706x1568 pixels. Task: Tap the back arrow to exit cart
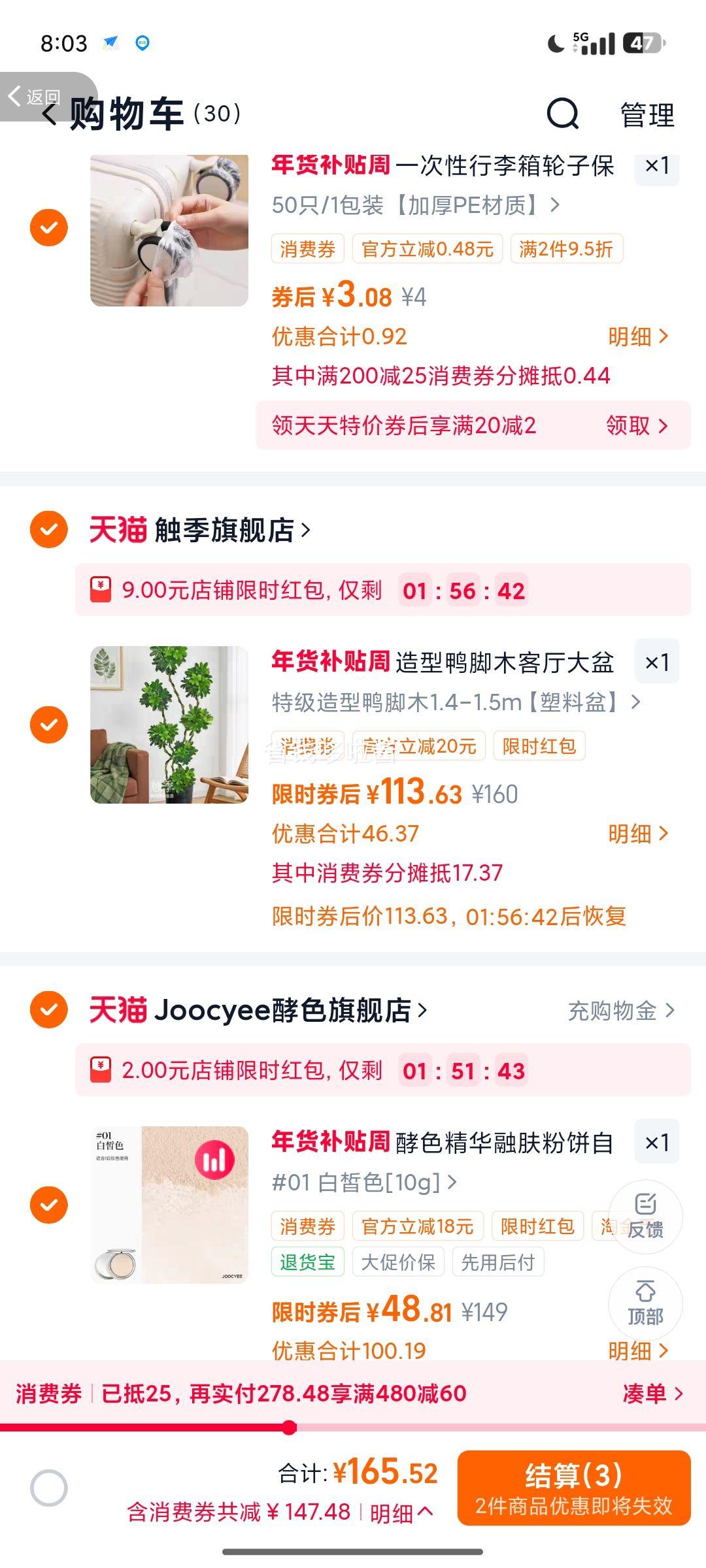pos(48,114)
